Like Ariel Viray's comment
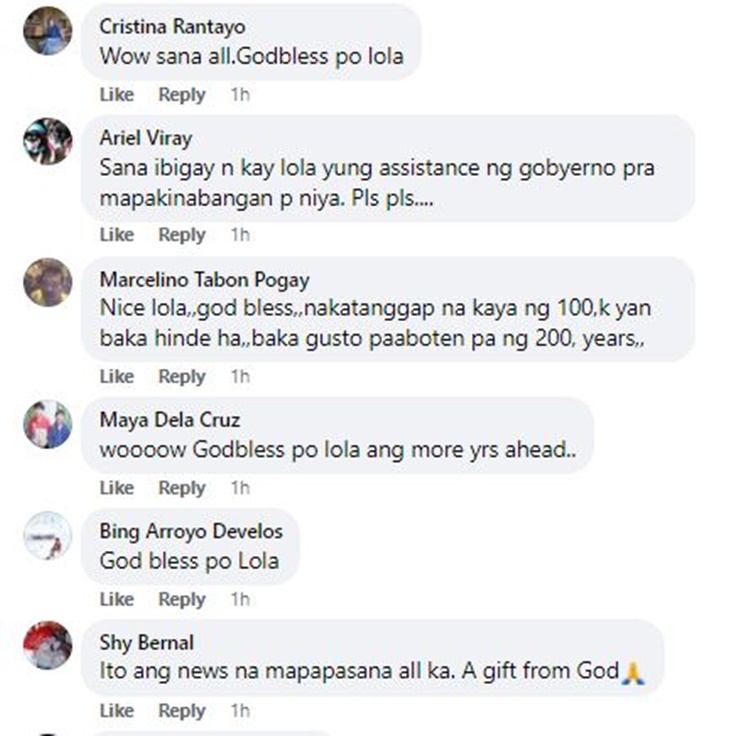This screenshot has height=736, width=750. (x=117, y=235)
